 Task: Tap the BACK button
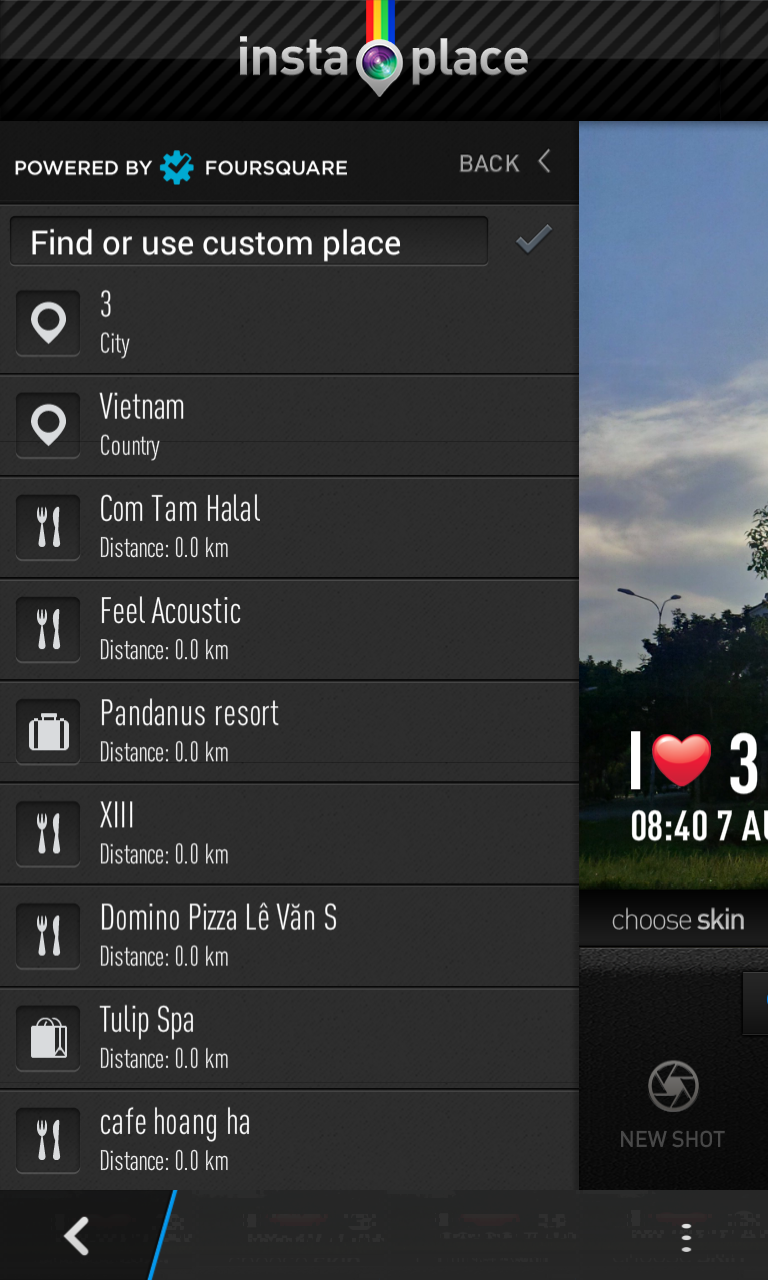pos(505,163)
